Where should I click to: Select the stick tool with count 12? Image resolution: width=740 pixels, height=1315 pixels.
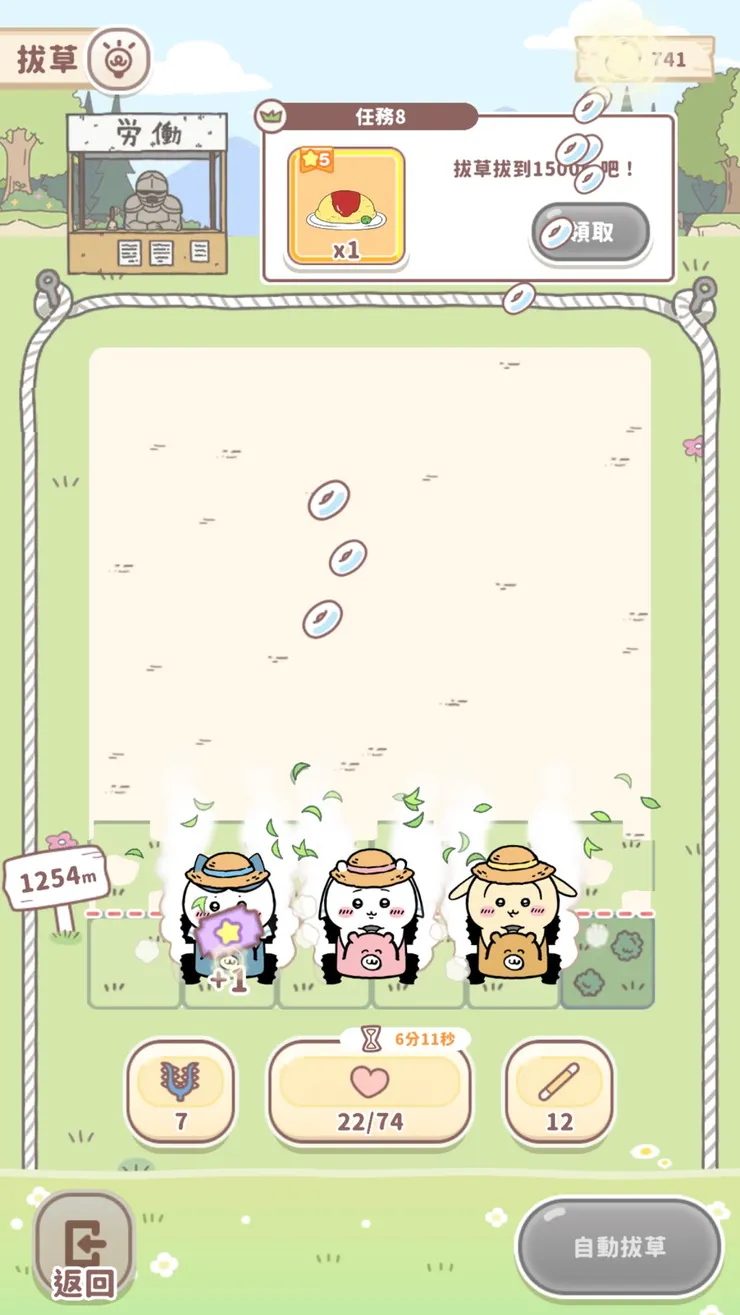(559, 1092)
